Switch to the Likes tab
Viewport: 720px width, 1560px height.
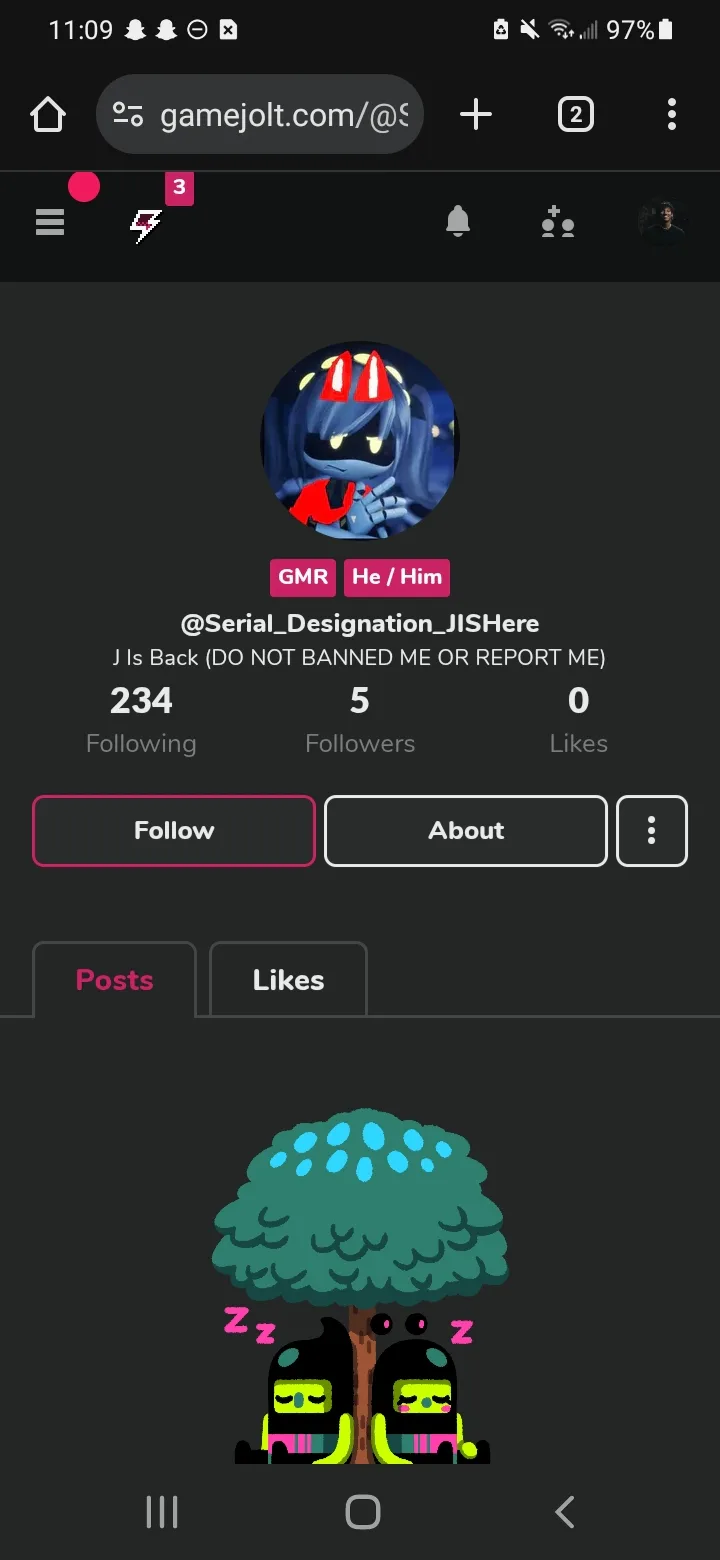288,980
